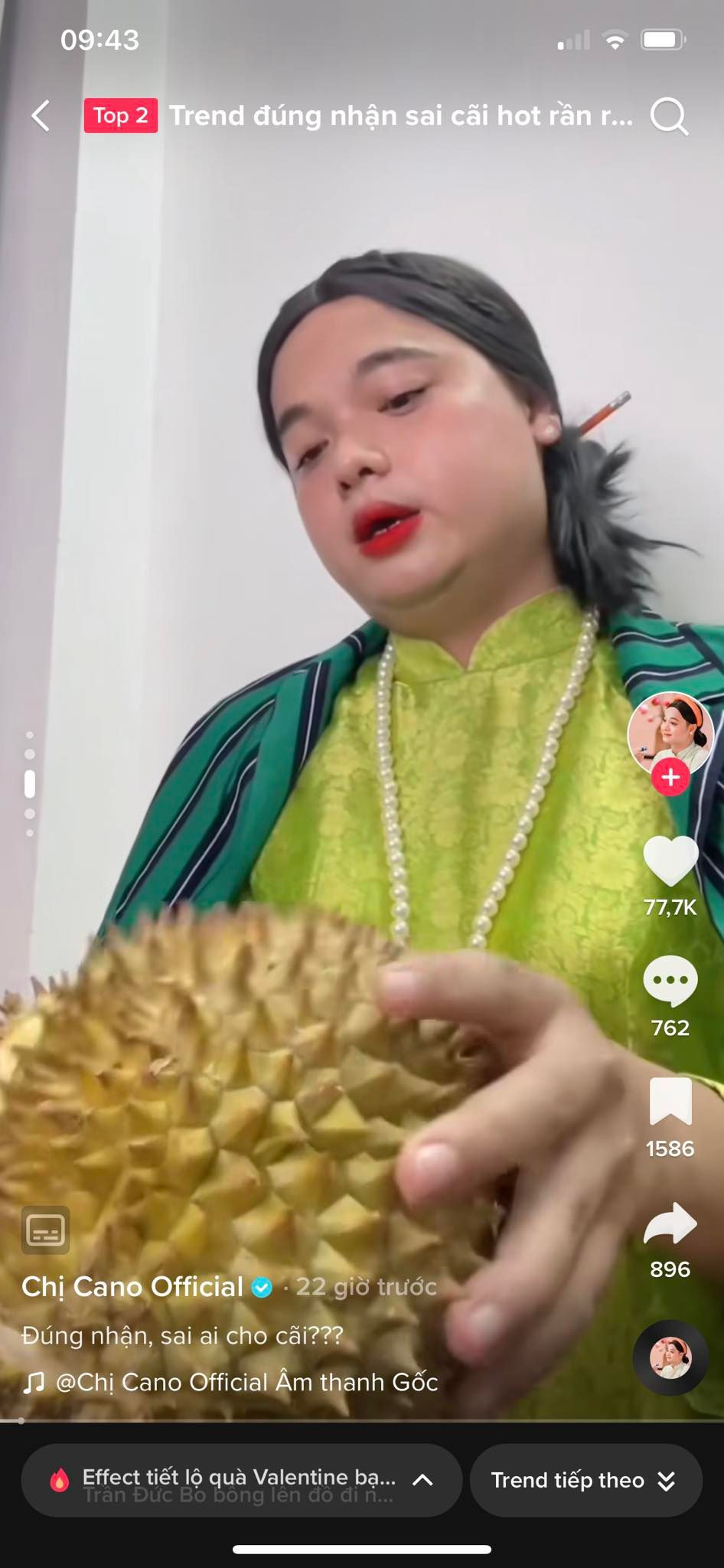Open the spinning sound disc
The image size is (724, 1568).
pyautogui.click(x=670, y=1357)
